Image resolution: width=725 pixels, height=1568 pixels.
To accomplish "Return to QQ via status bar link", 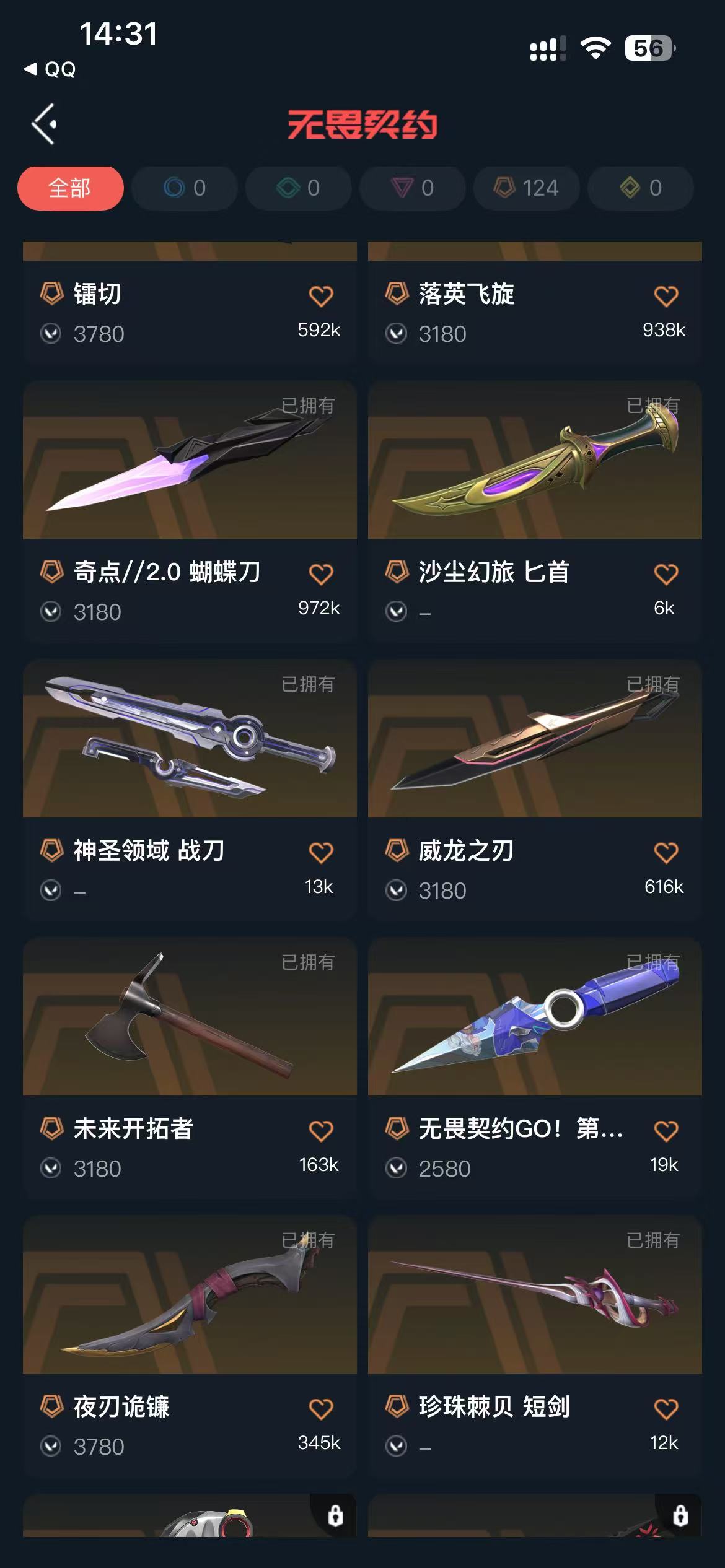I will (x=51, y=69).
